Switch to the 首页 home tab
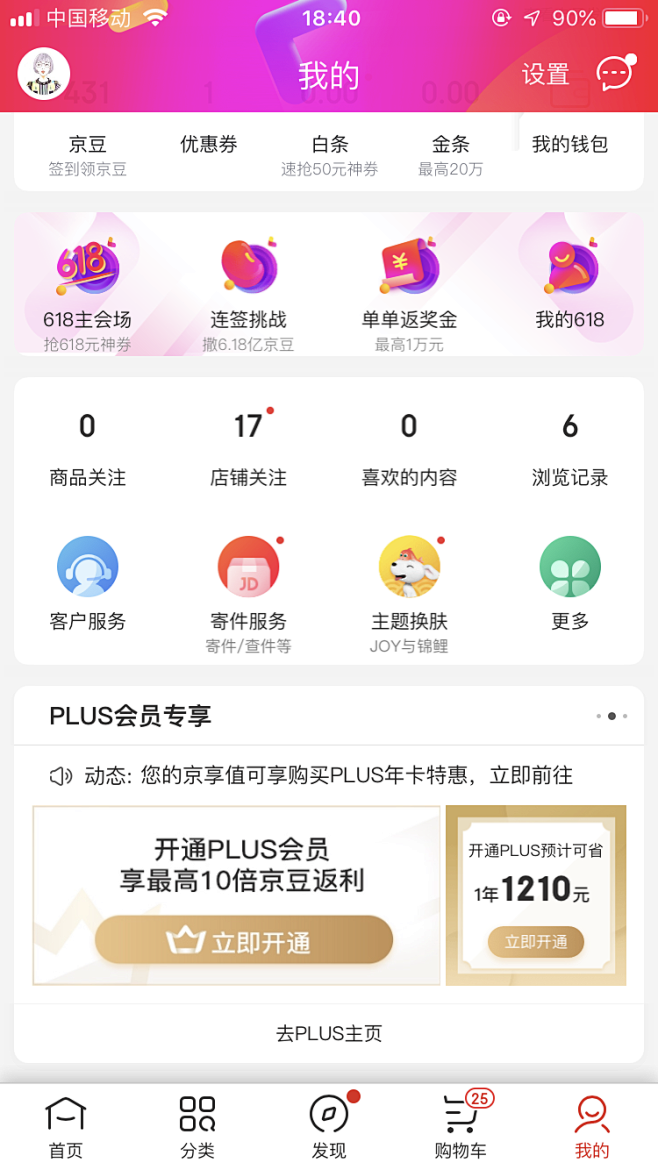 (66, 1126)
